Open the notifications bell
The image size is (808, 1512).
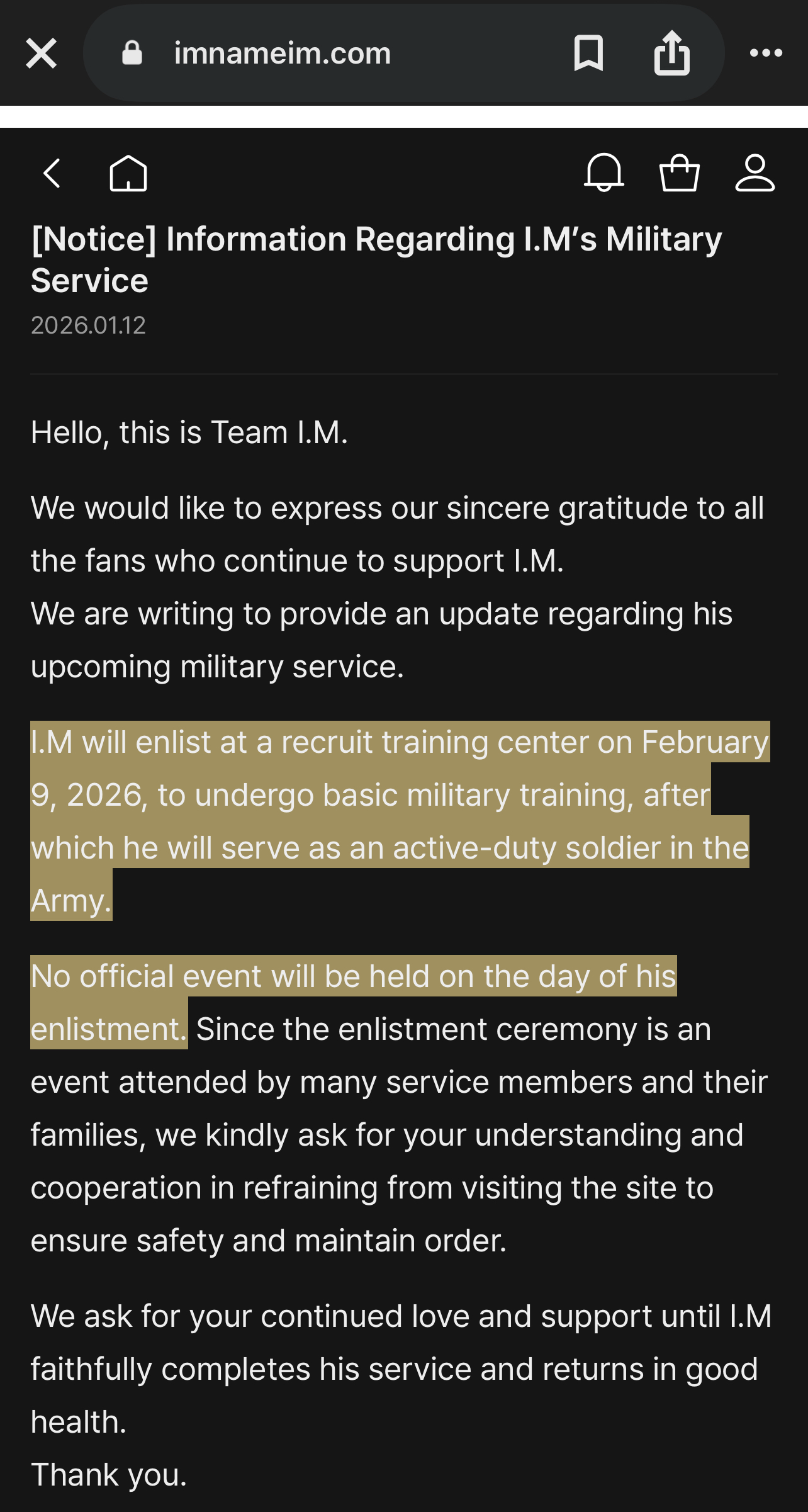(x=604, y=172)
